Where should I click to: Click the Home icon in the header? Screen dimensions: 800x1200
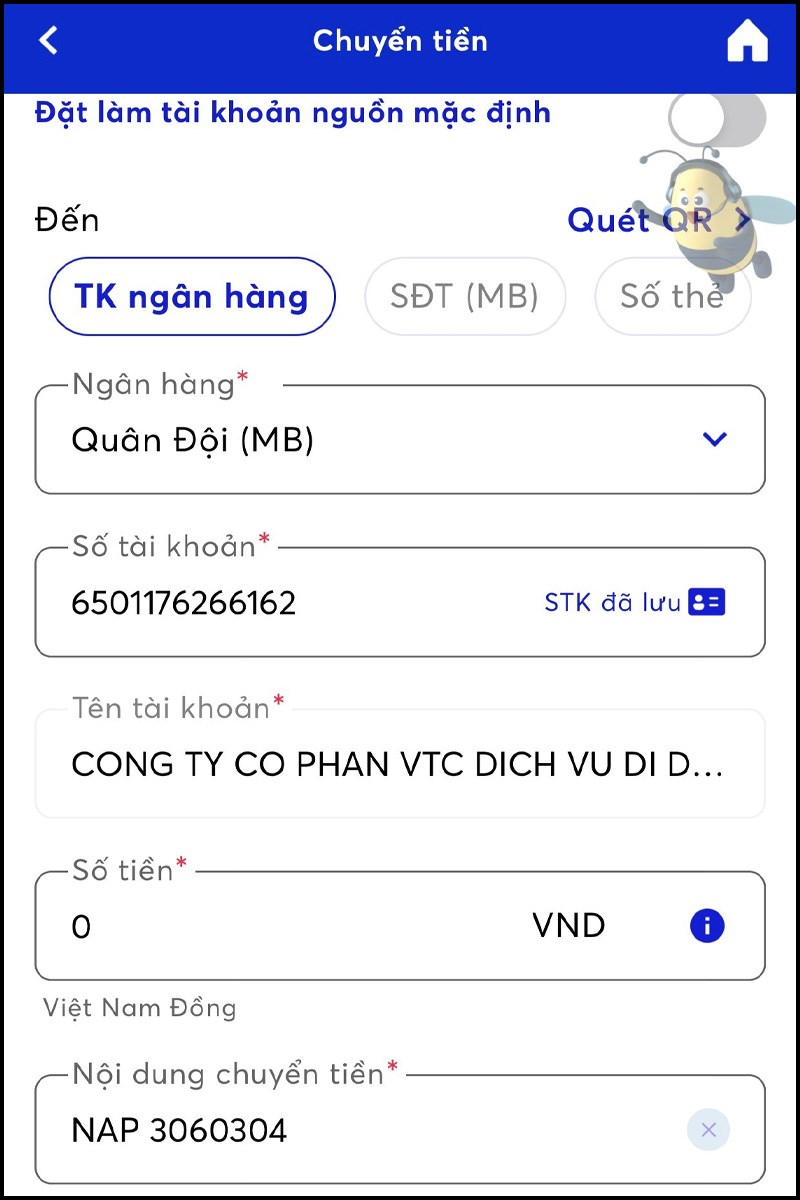[747, 41]
